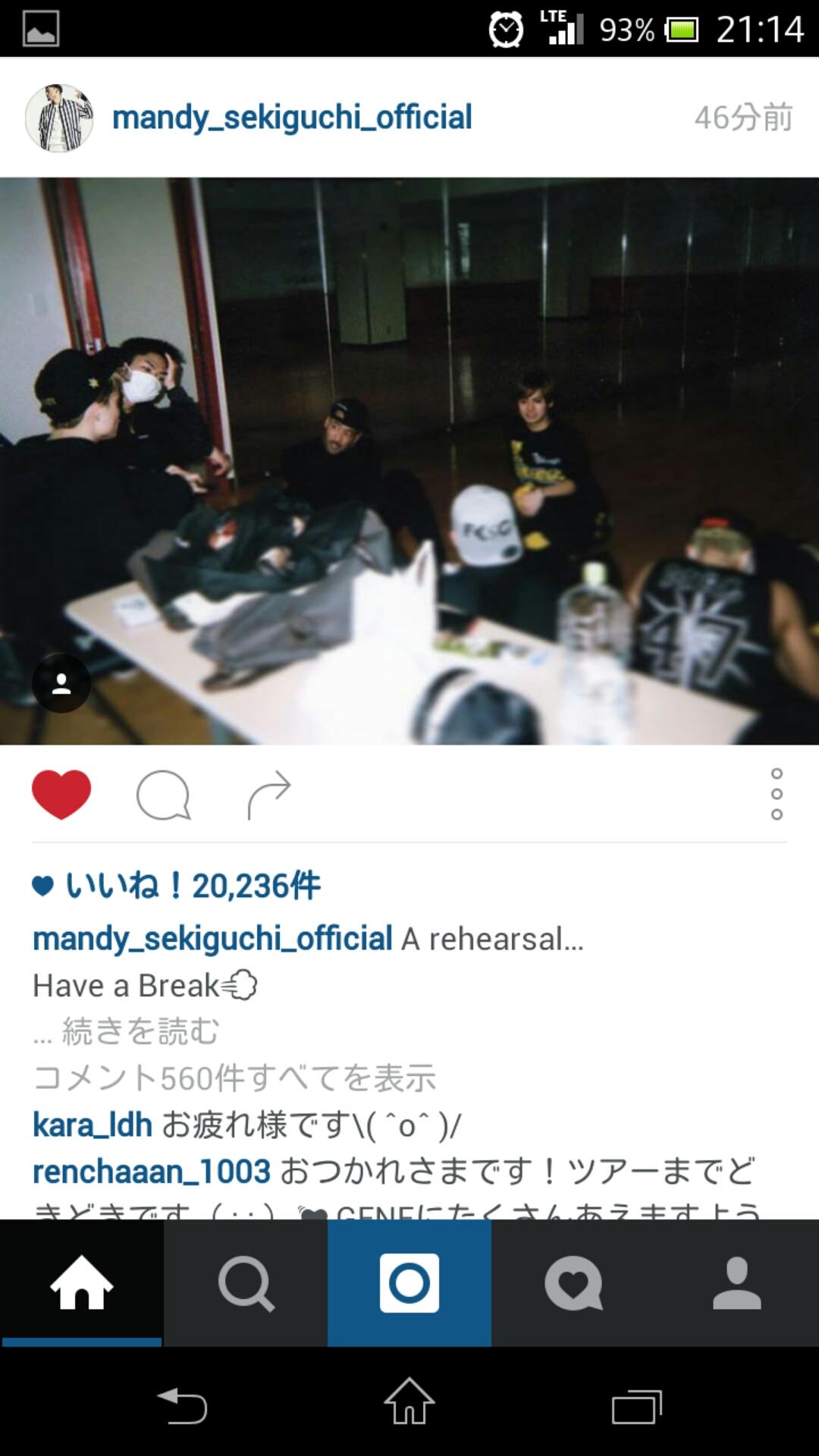This screenshot has height=1456, width=819.
Task: Expand the caption with 続きを読む
Action: coord(140,1031)
